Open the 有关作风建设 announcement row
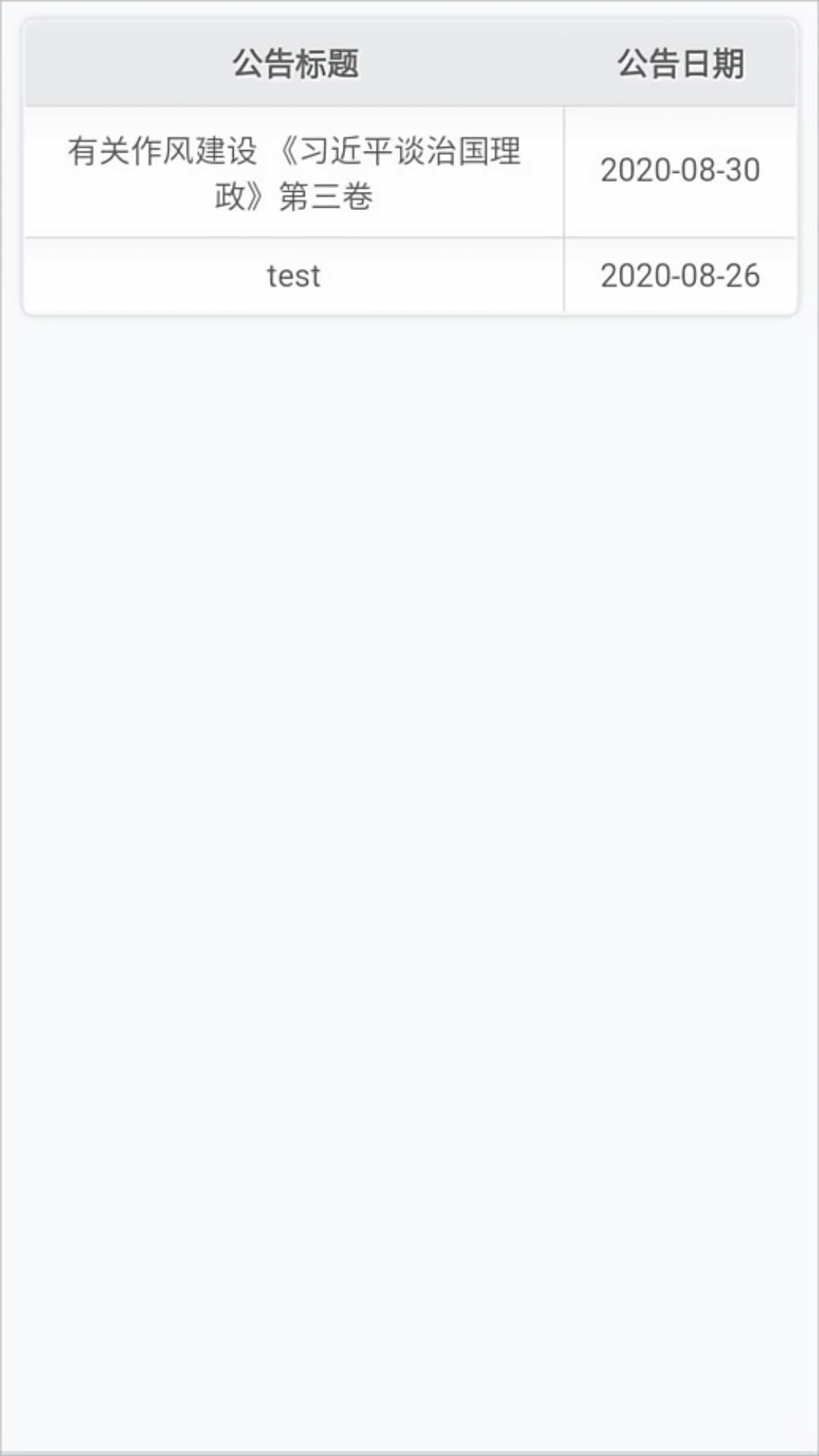Viewport: 819px width, 1456px height. tap(410, 172)
